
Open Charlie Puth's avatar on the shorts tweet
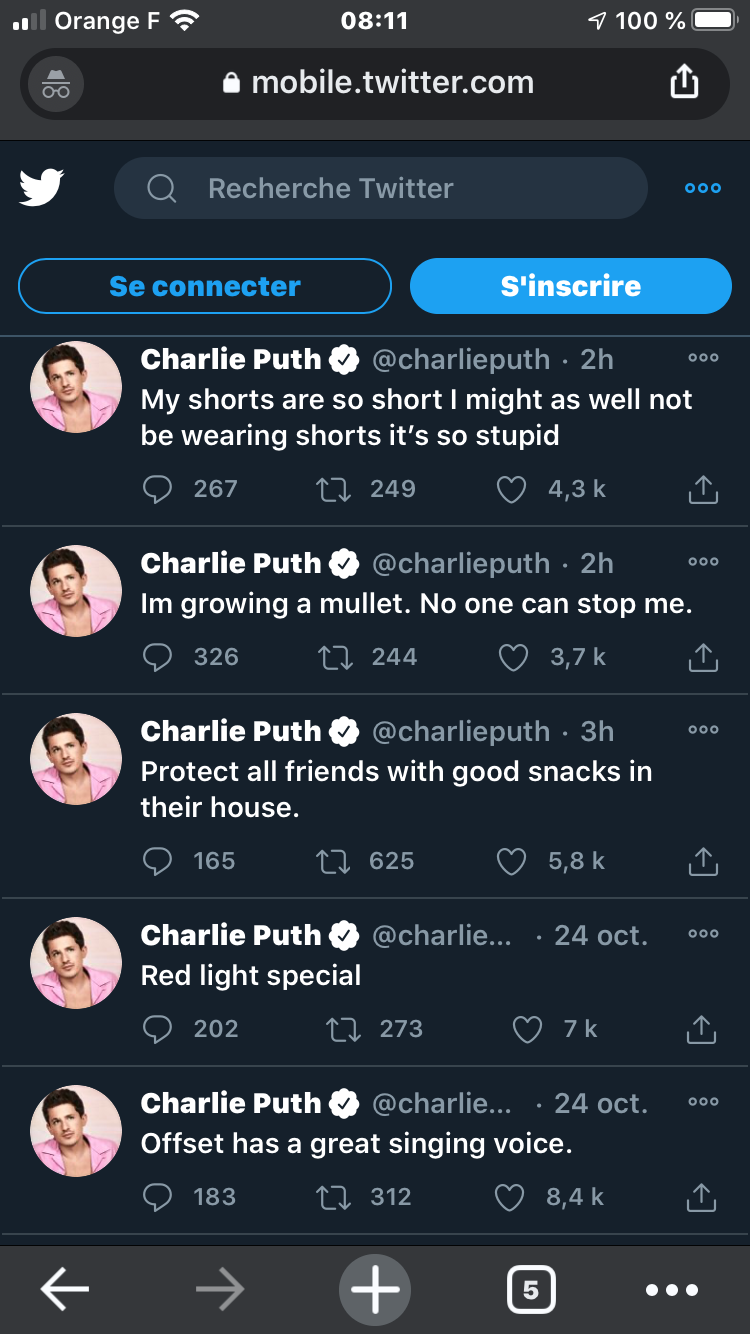tap(76, 387)
